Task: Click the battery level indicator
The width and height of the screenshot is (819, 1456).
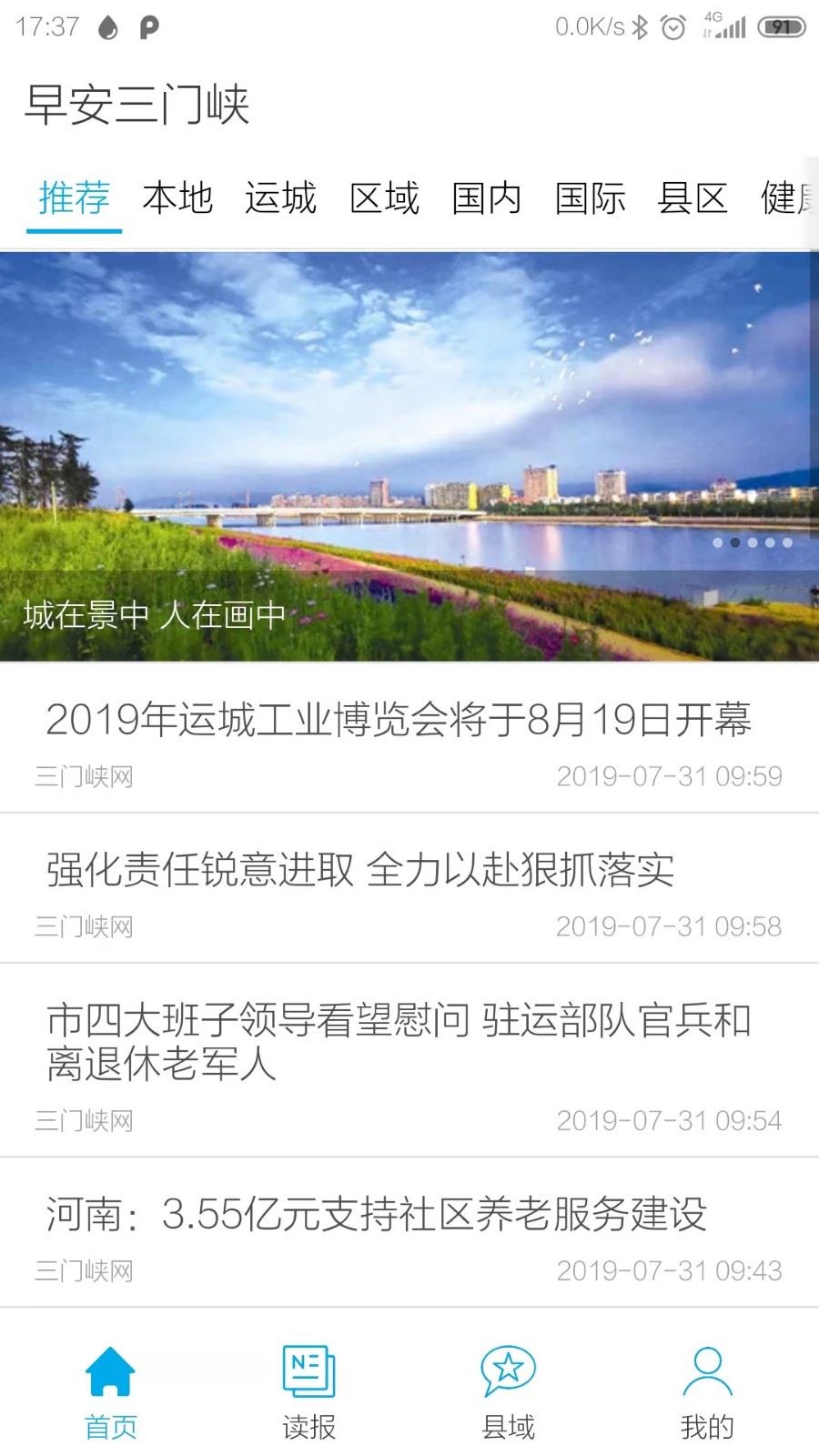Action: tap(778, 26)
